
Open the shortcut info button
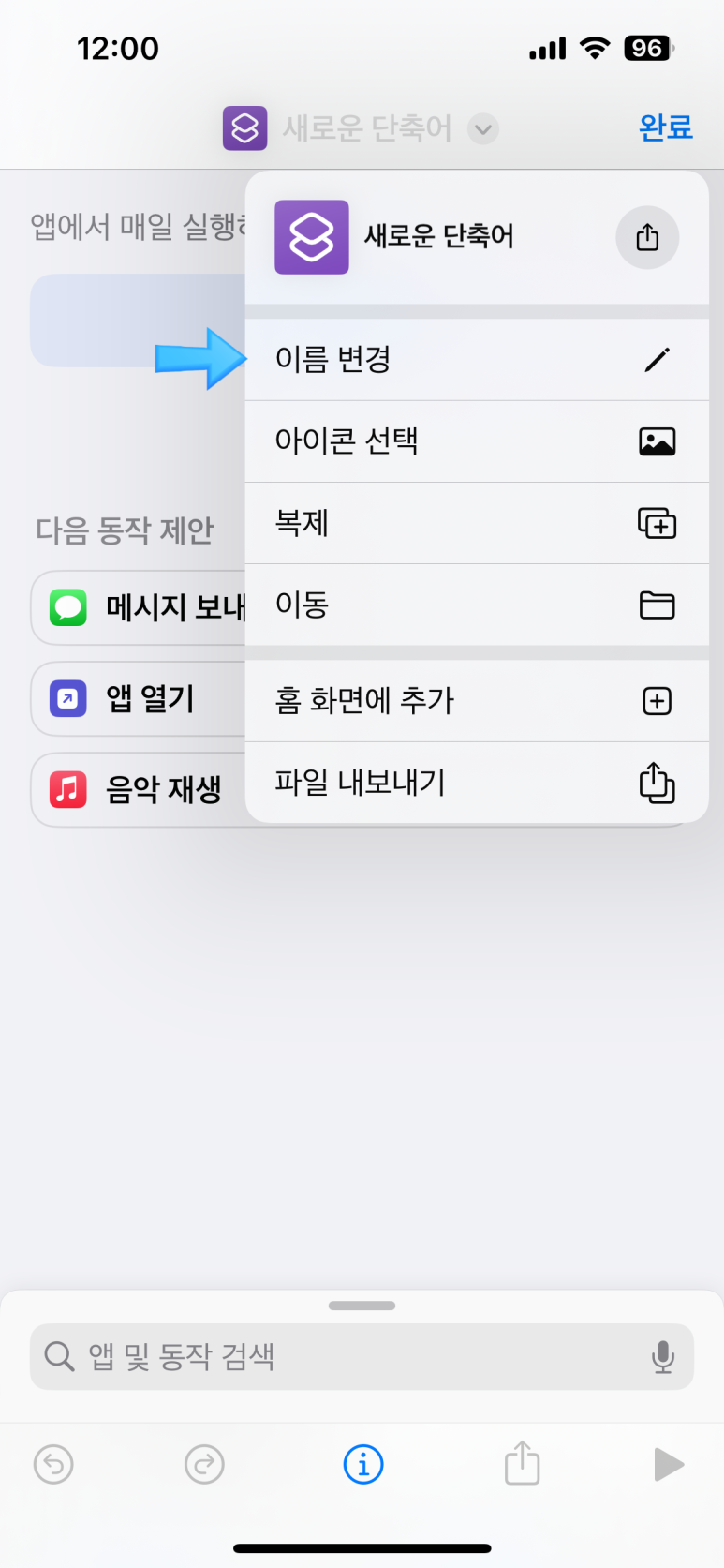pos(363,1464)
